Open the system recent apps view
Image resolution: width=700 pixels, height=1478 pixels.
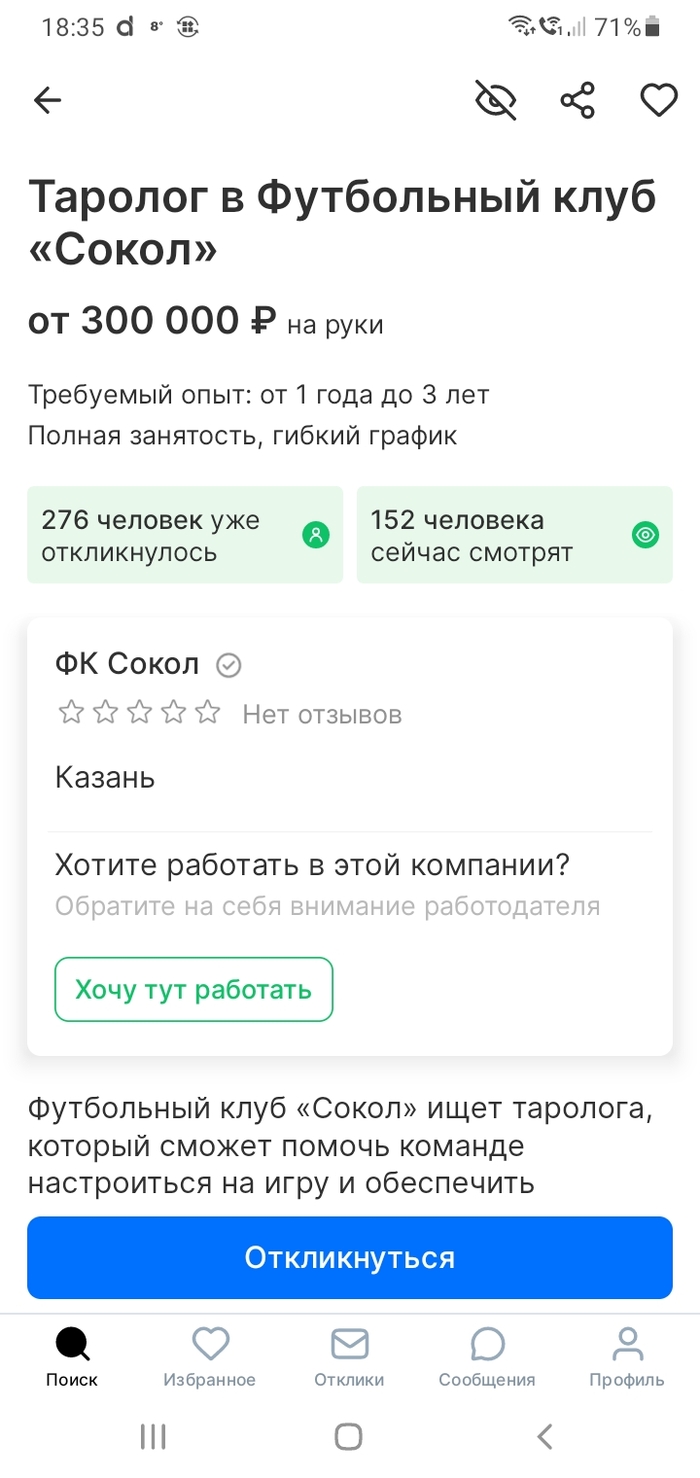(153, 1437)
